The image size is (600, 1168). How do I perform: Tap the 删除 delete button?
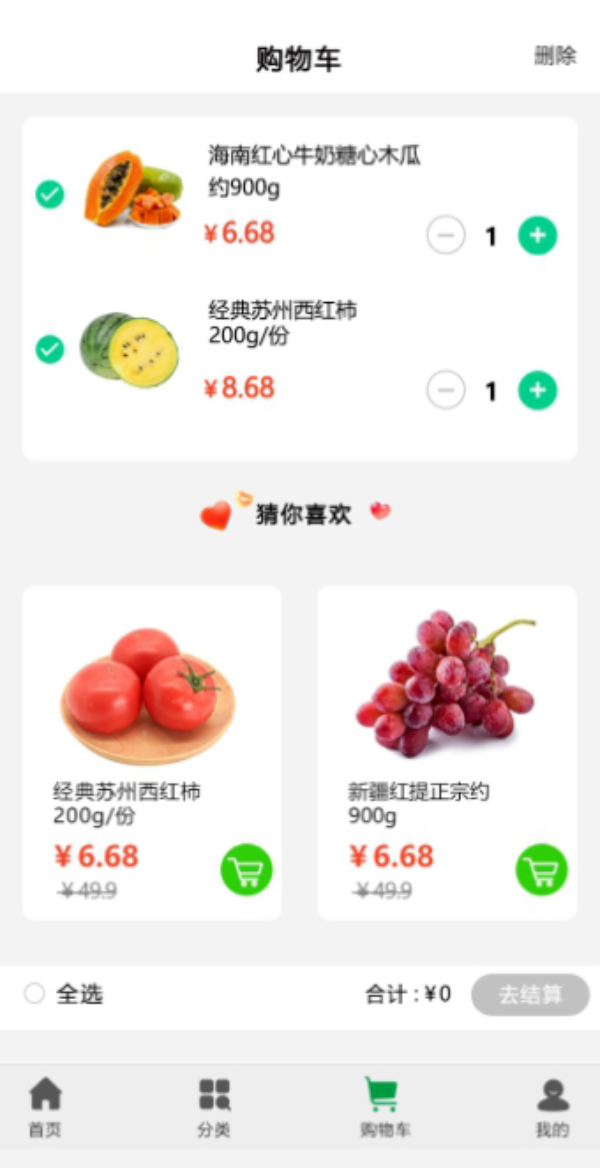tap(555, 56)
